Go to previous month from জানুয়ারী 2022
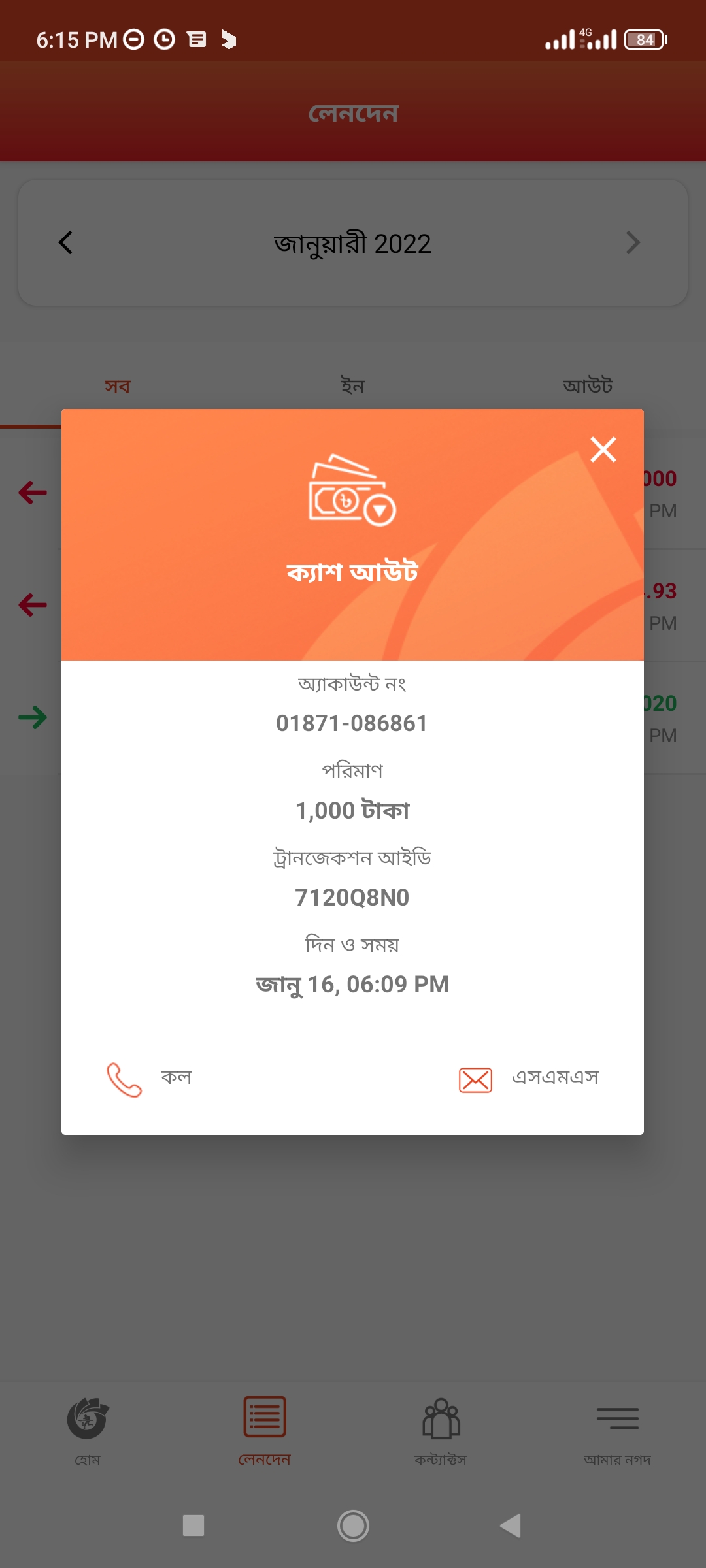The image size is (706, 1568). point(65,243)
